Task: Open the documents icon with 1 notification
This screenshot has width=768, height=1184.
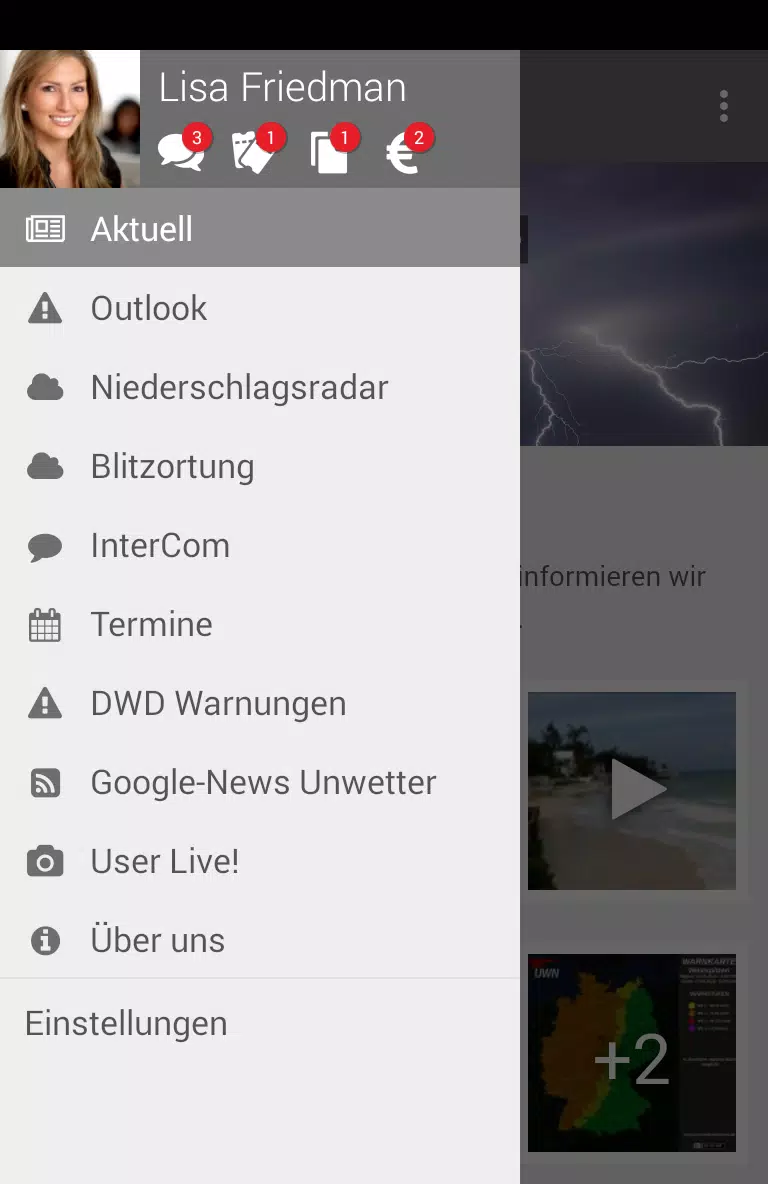Action: click(x=330, y=150)
